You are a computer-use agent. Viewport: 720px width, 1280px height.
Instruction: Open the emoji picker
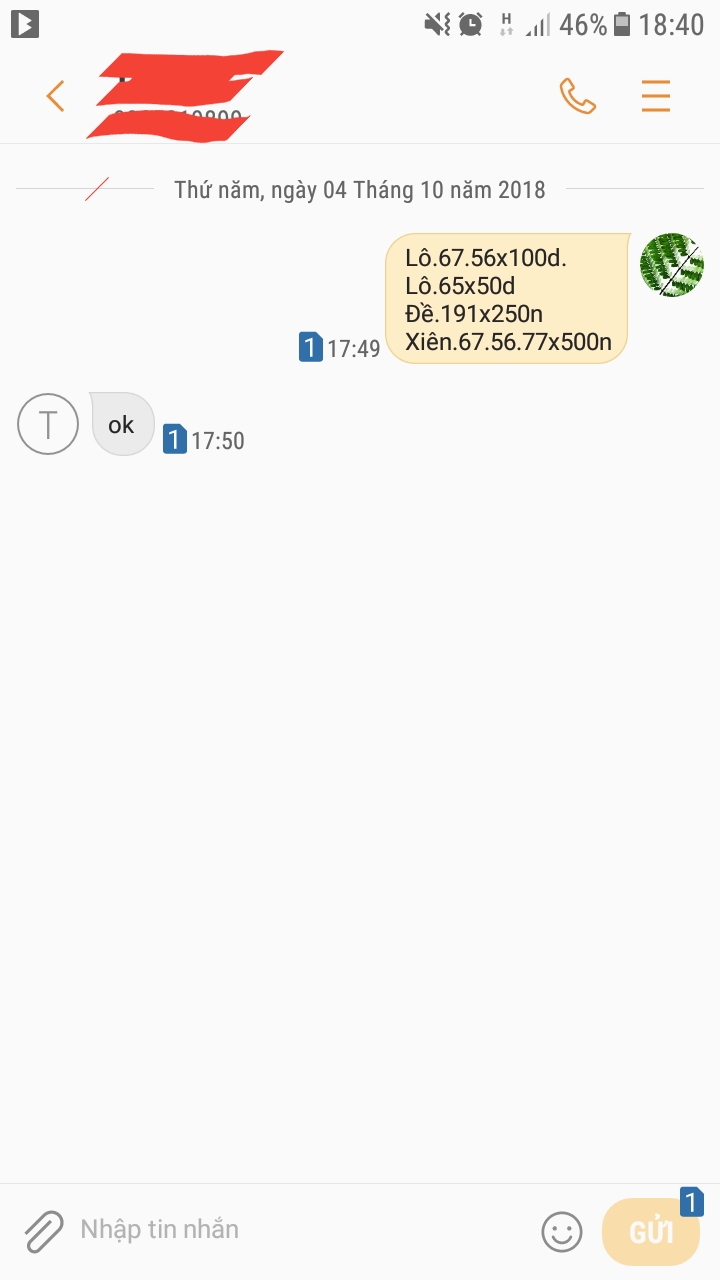pos(561,1231)
